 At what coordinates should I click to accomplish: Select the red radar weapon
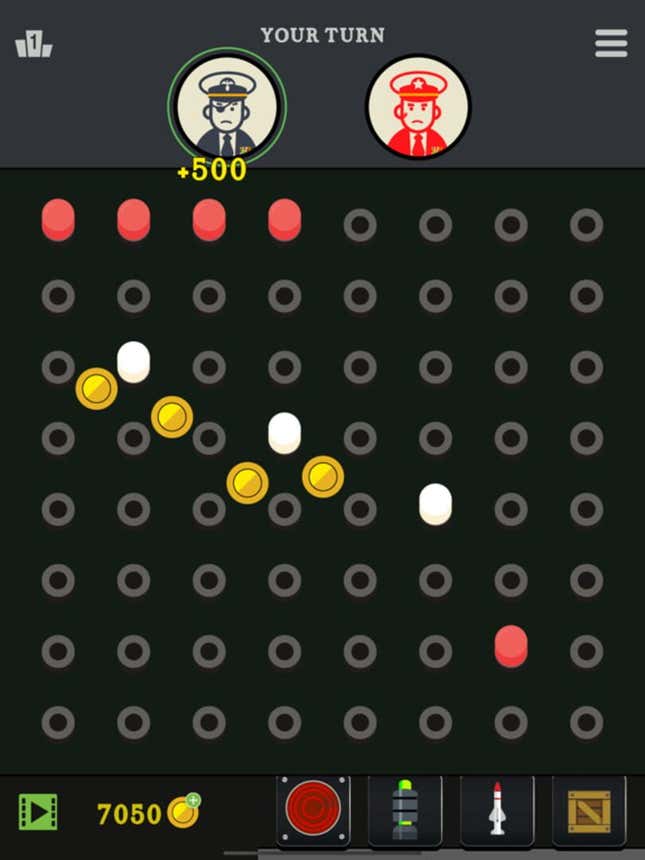click(x=313, y=810)
